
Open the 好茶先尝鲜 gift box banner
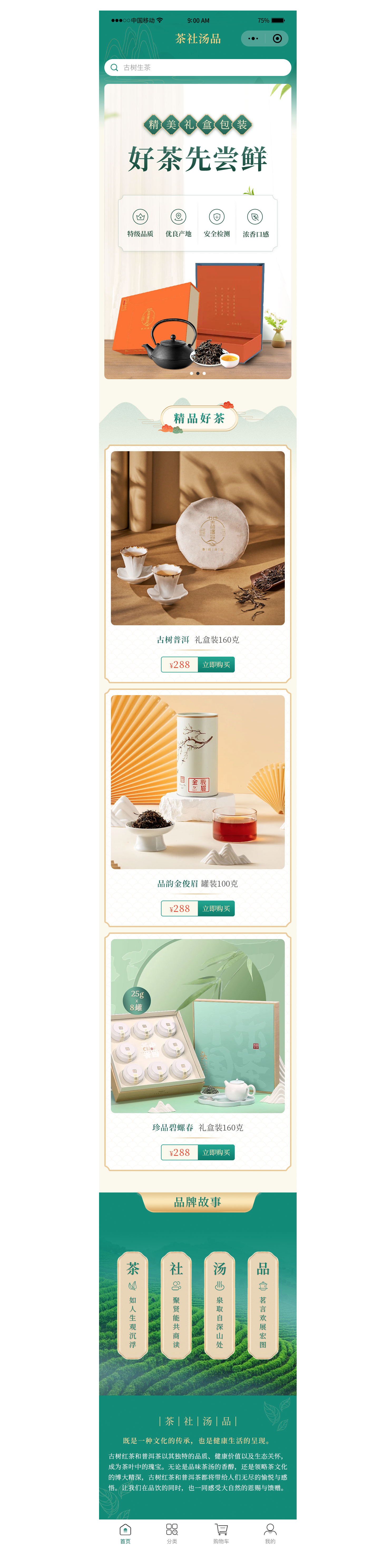click(x=197, y=231)
